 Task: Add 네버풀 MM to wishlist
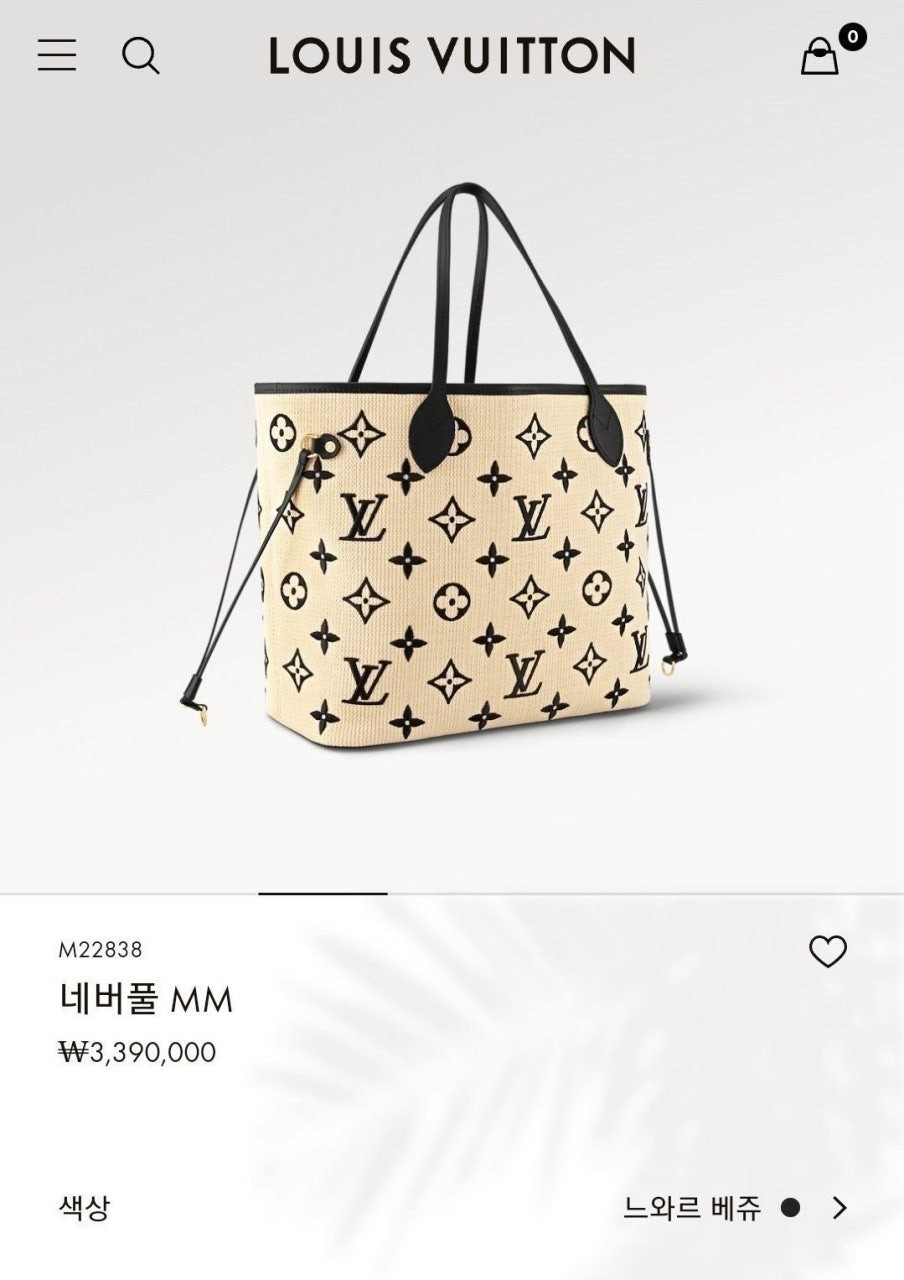[x=827, y=951]
